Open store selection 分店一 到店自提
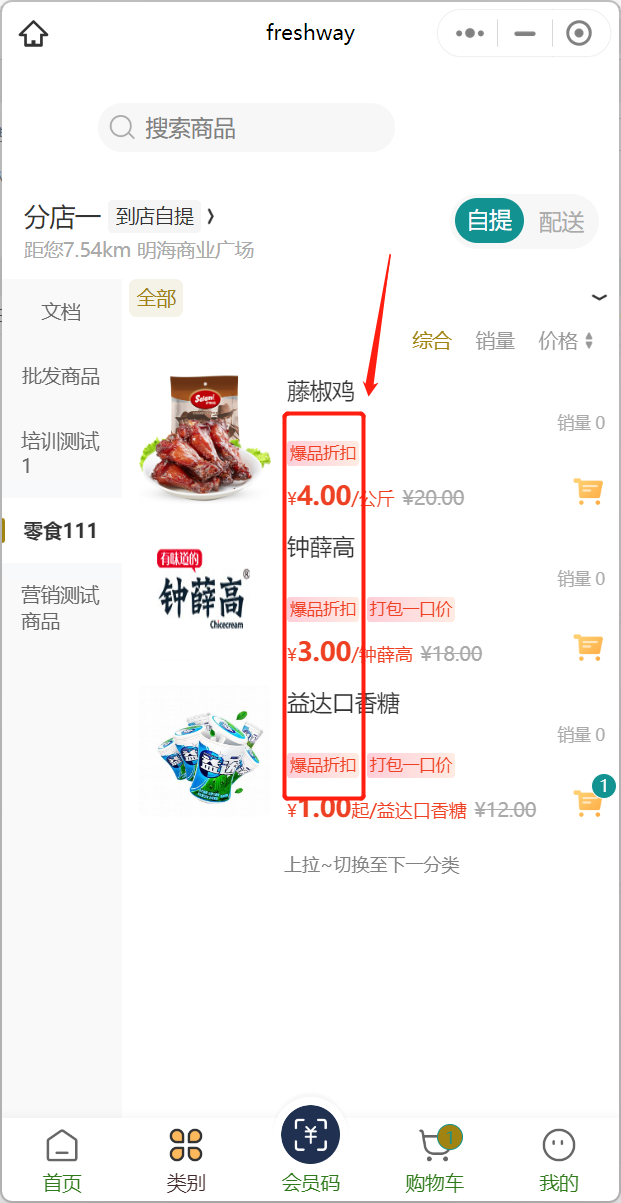621x1203 pixels. click(x=120, y=216)
